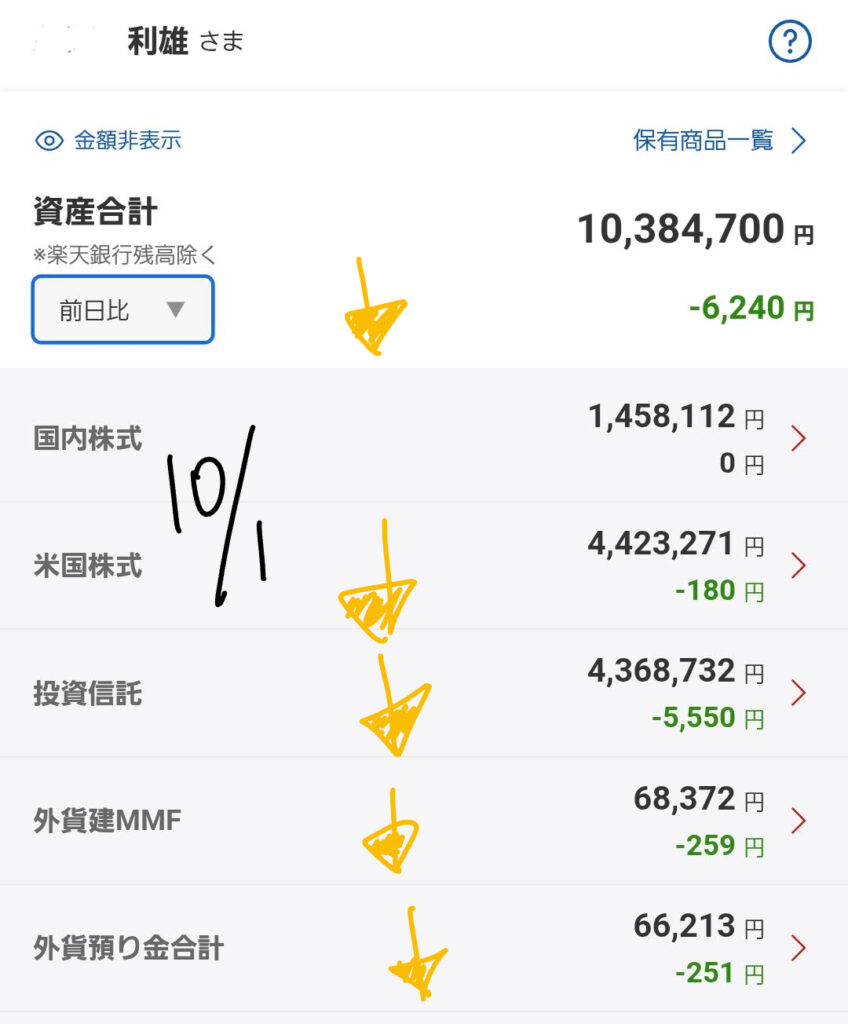This screenshot has height=1024, width=848.
Task: Select the 外貨預り金合計 row
Action: [424, 947]
